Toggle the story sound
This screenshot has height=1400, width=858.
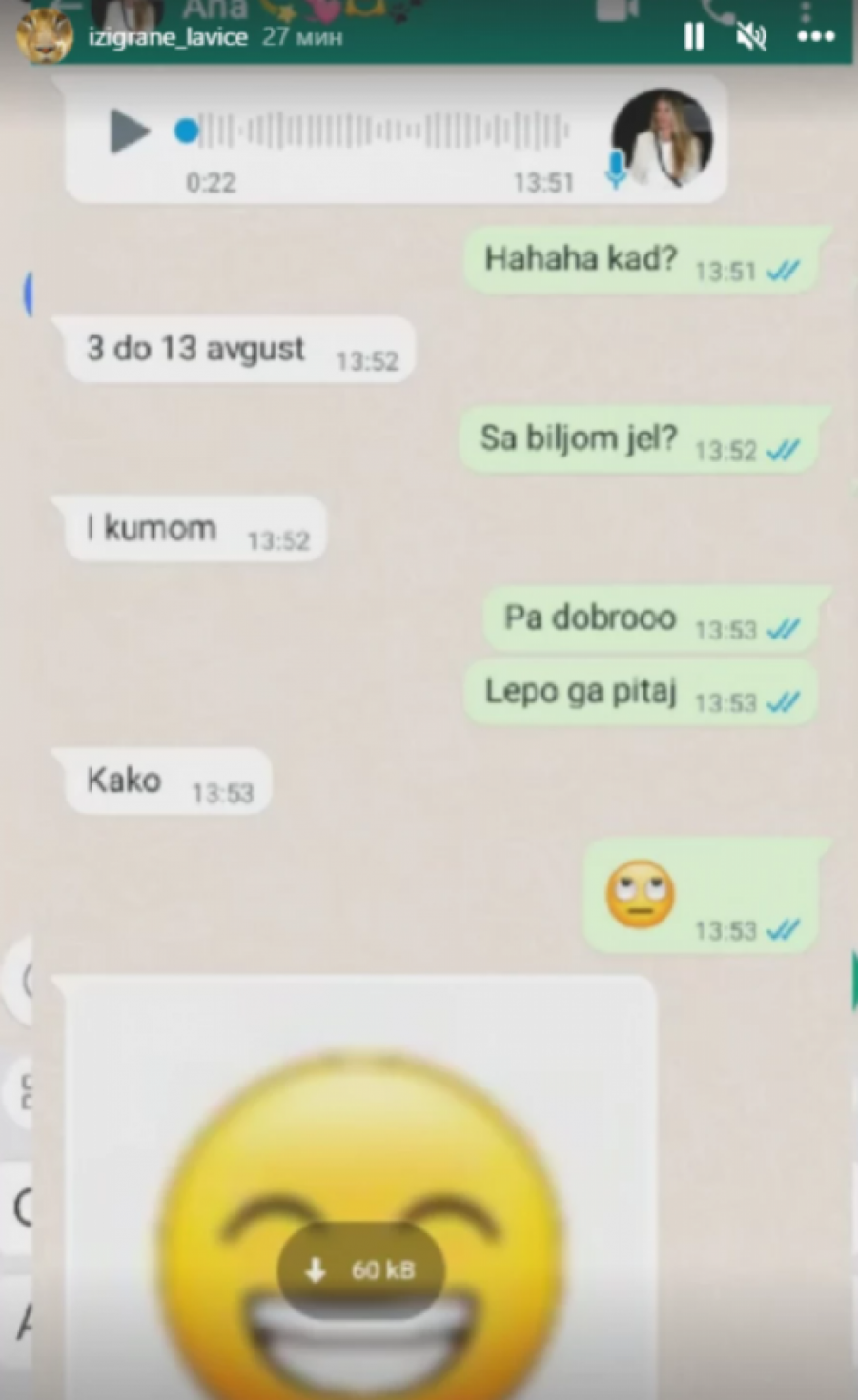752,37
